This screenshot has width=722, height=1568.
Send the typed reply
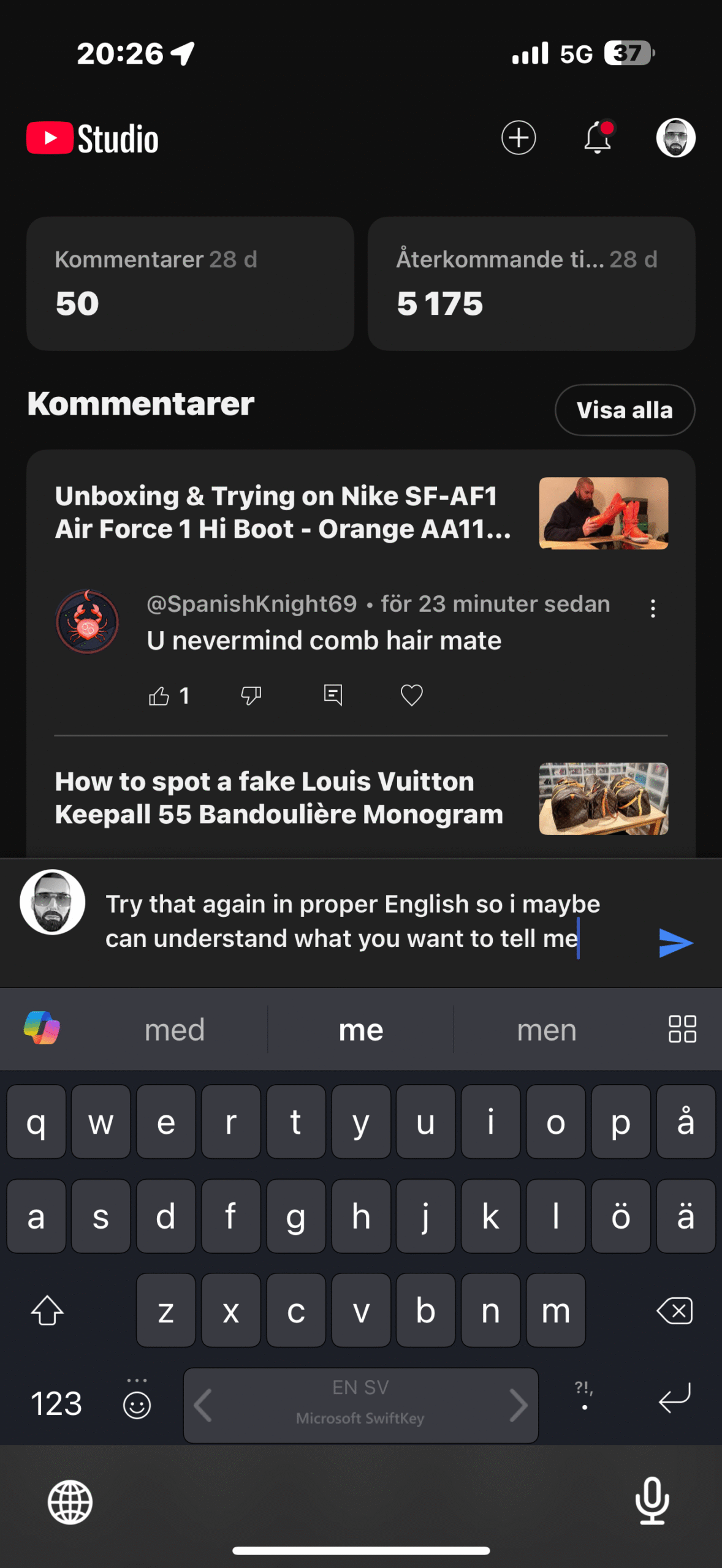click(x=675, y=943)
